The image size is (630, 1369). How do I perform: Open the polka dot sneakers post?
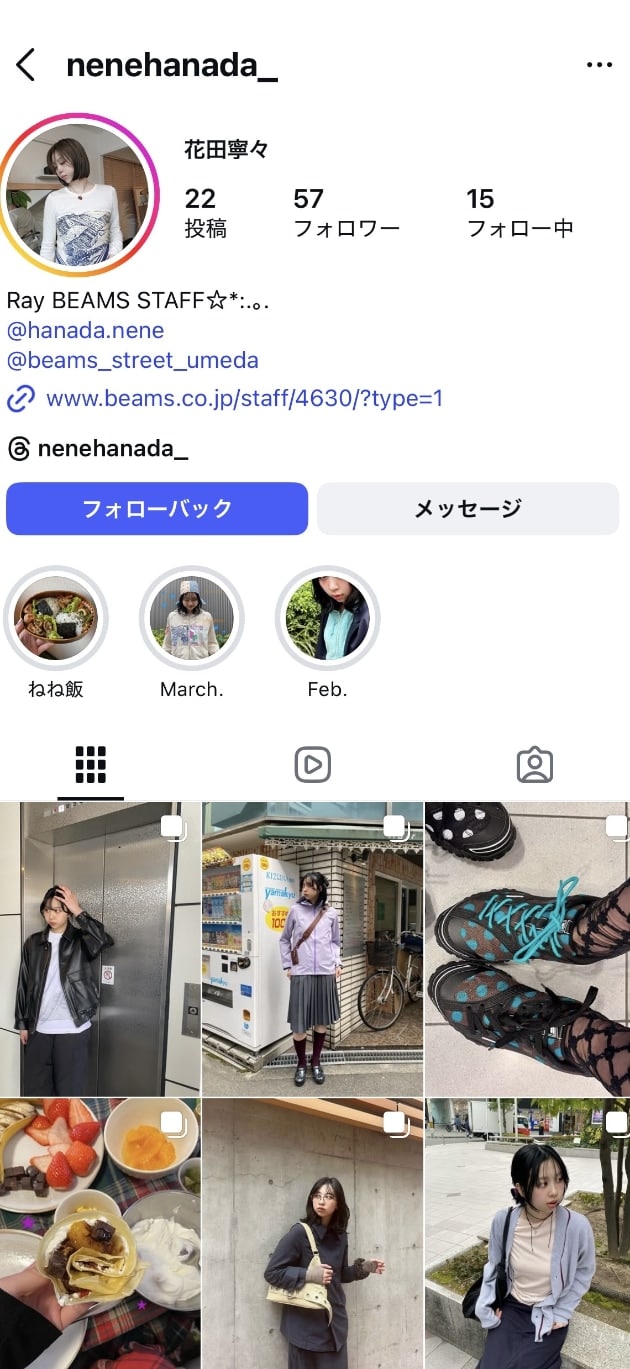pyautogui.click(x=527, y=948)
